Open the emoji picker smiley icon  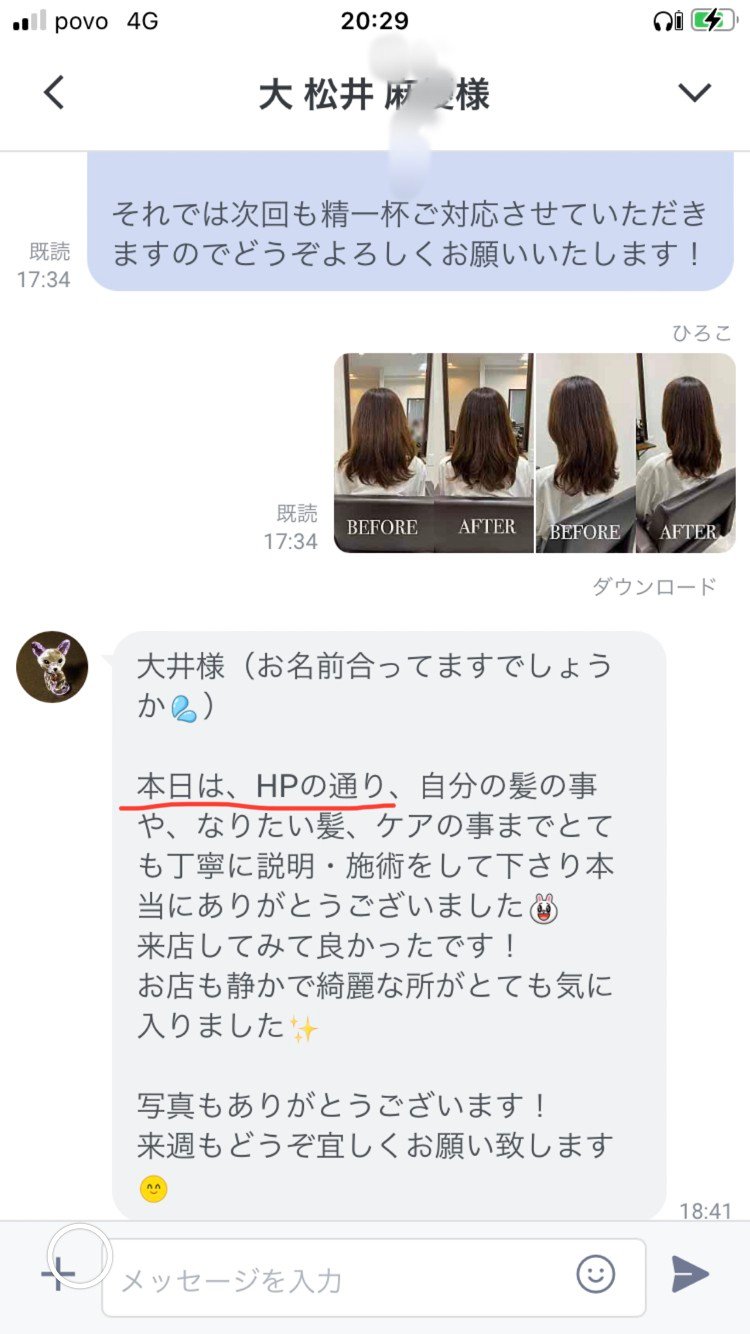click(596, 1274)
